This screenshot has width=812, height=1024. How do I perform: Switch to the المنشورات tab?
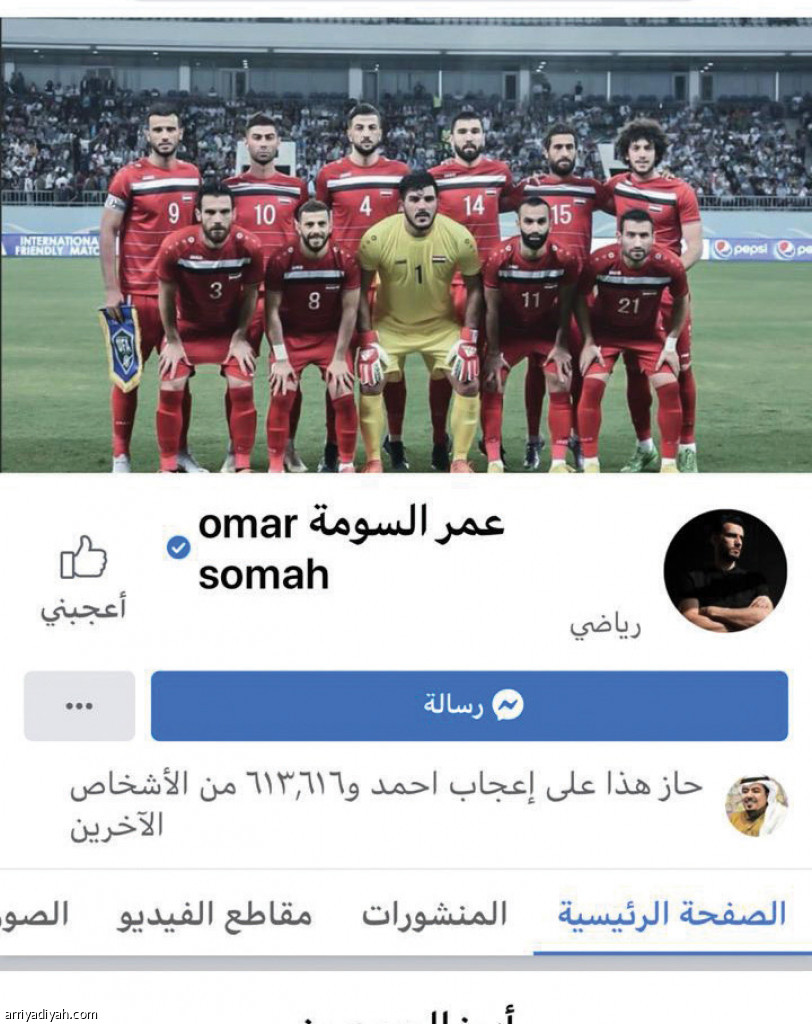(x=434, y=914)
